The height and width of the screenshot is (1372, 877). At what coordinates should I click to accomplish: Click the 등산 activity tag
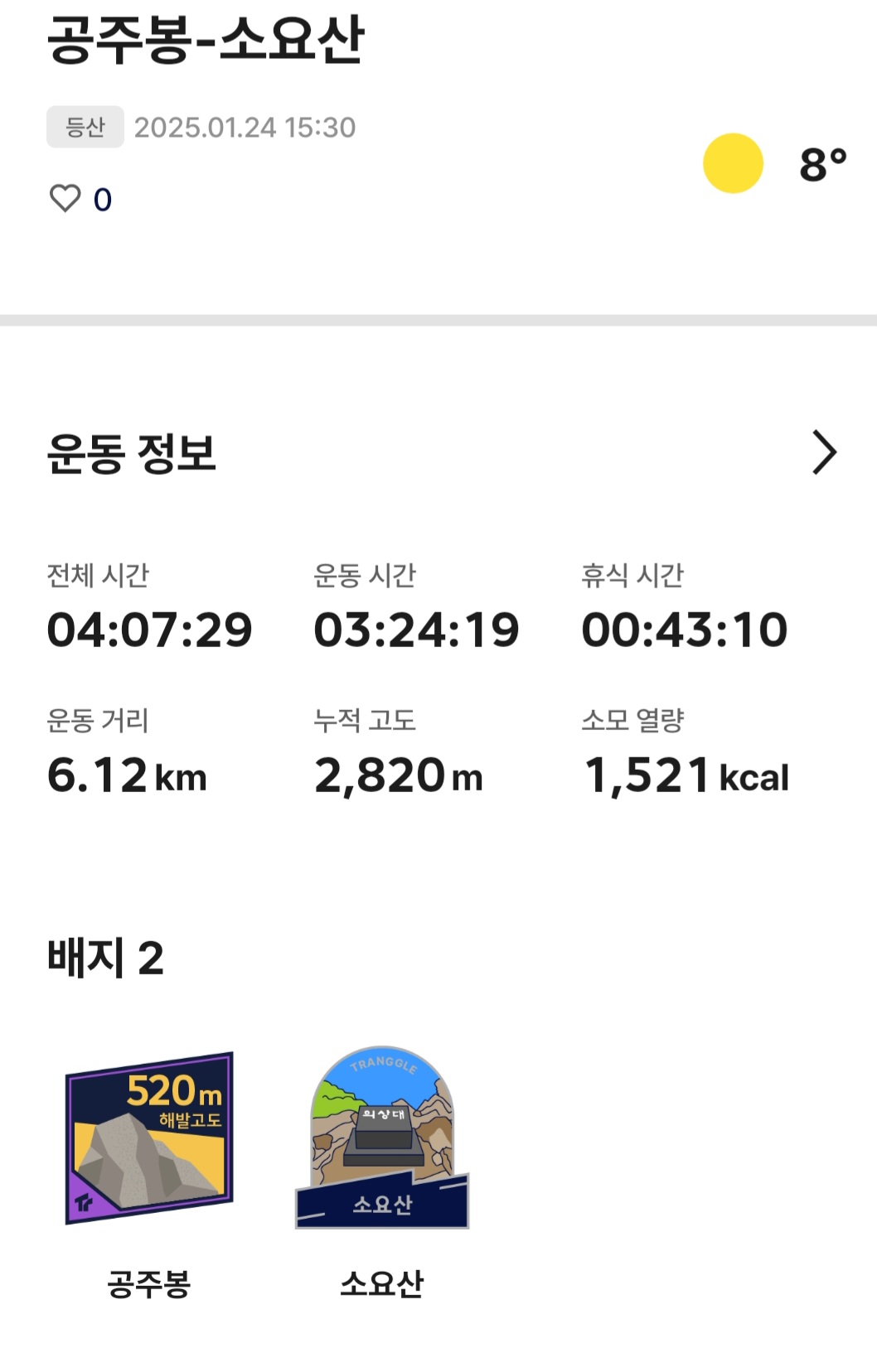86,127
